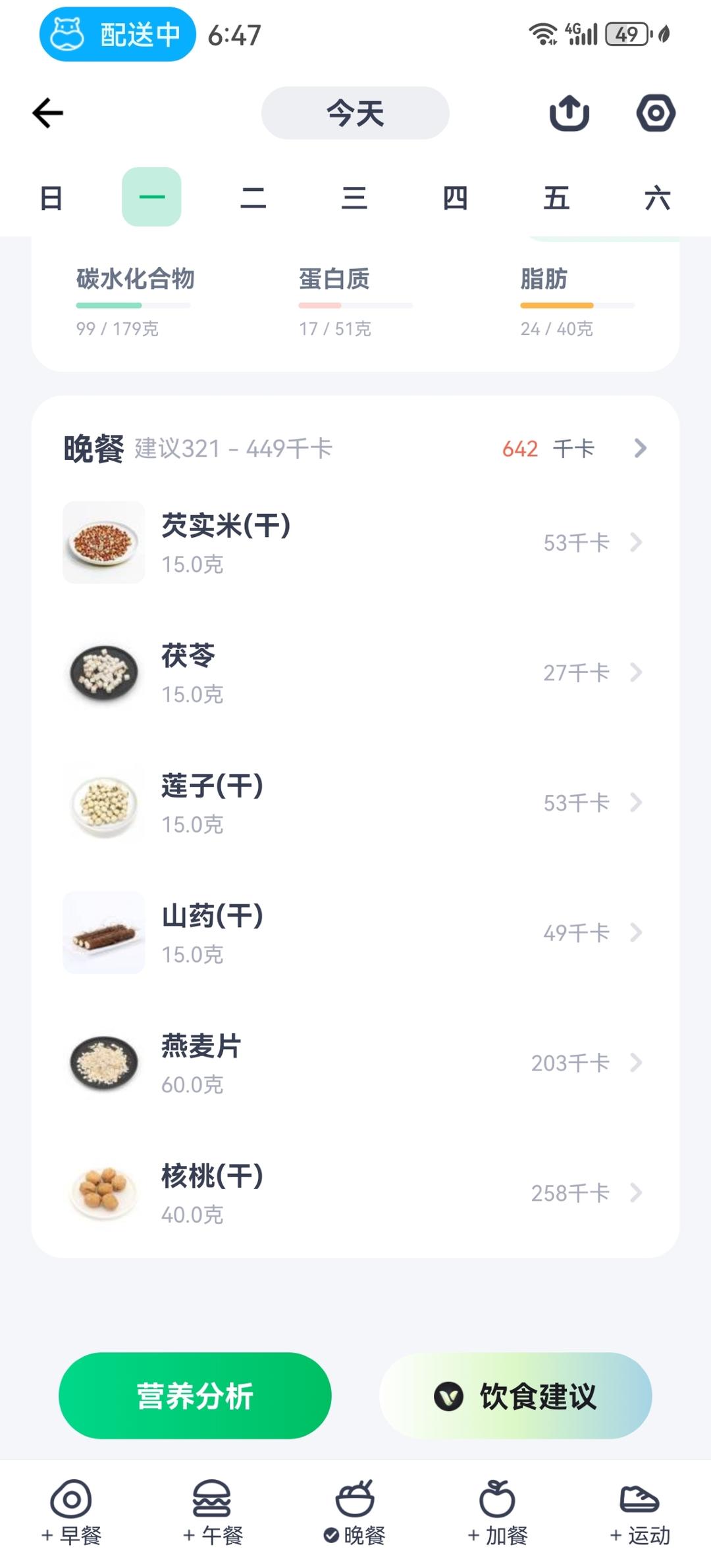This screenshot has width=711, height=1568.
Task: Tap the 营养分析 button
Action: (195, 1396)
